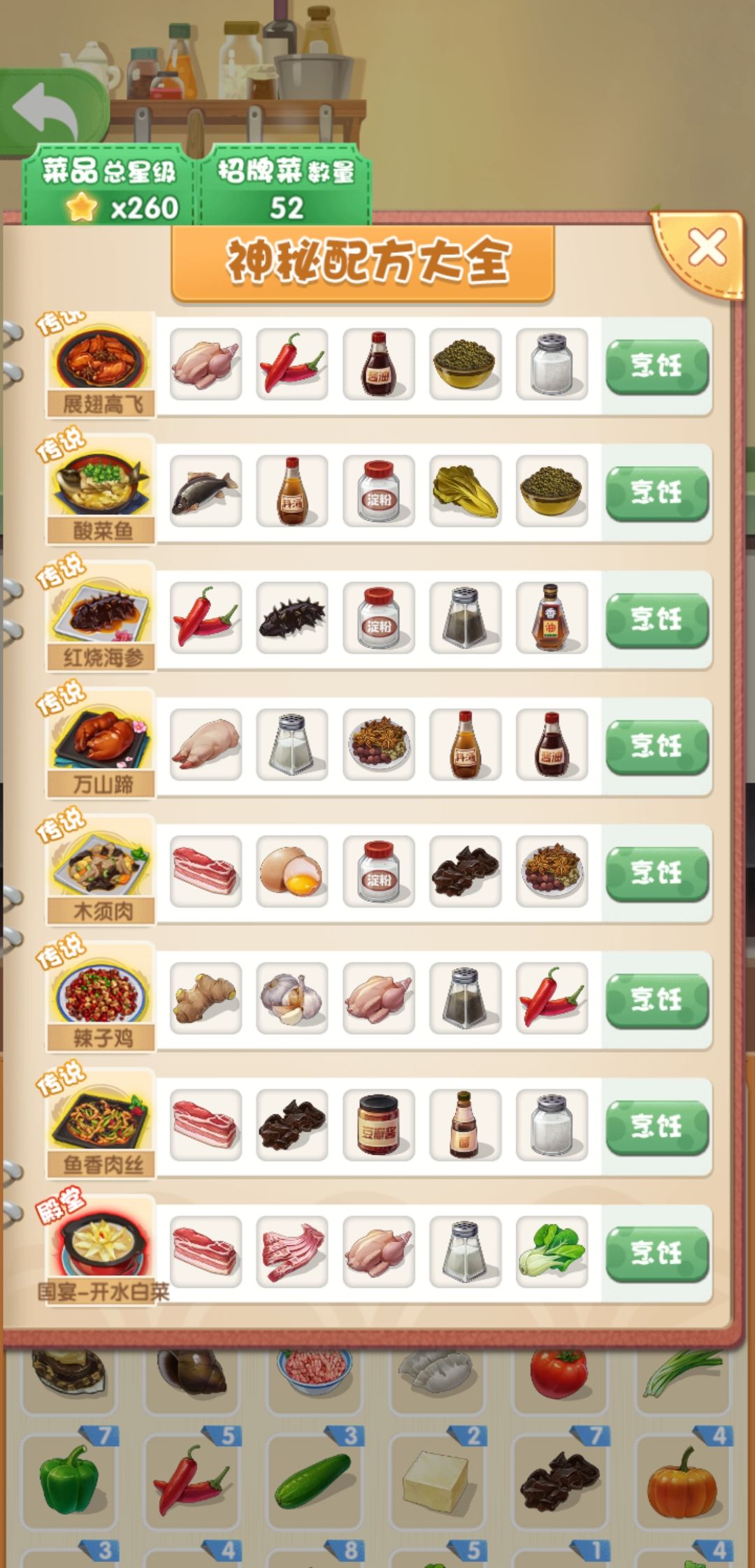The image size is (755, 1568).
Task: Select the garlic ingredient in 辣子鸡 recipe
Action: click(294, 999)
